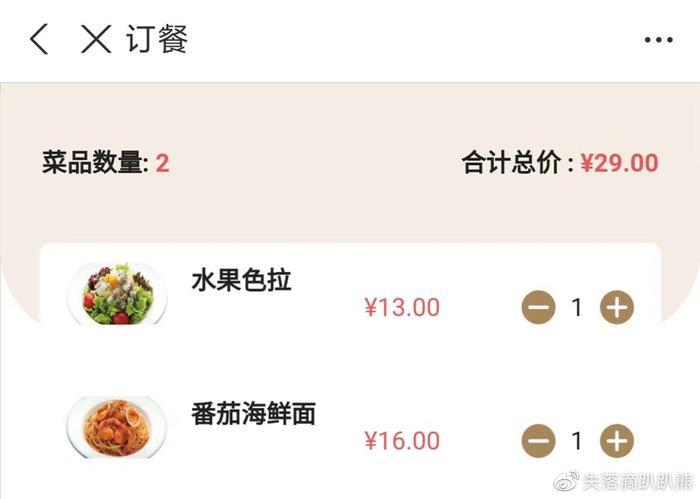Viewport: 700px width, 499px height.
Task: Open the three-dot overflow menu
Action: 658,40
